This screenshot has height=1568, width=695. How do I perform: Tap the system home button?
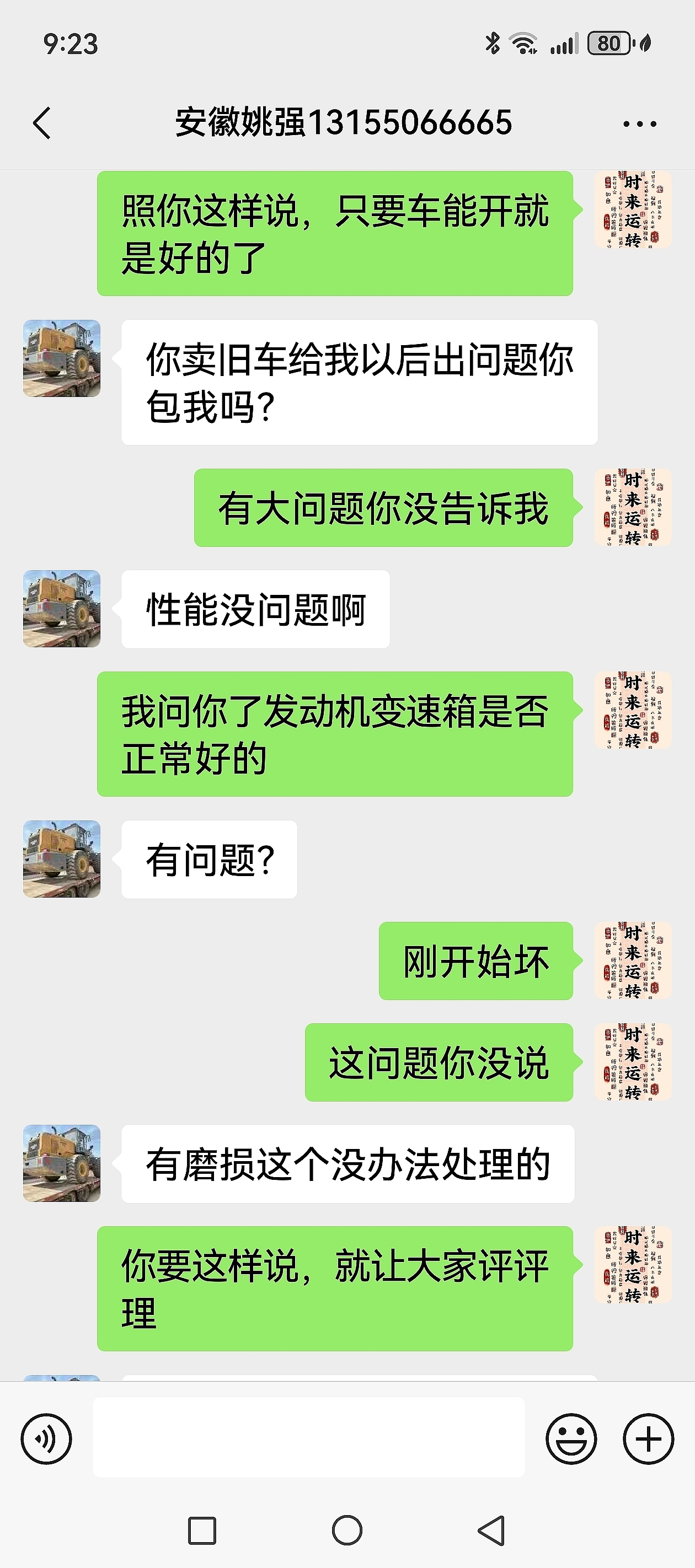pyautogui.click(x=347, y=1531)
